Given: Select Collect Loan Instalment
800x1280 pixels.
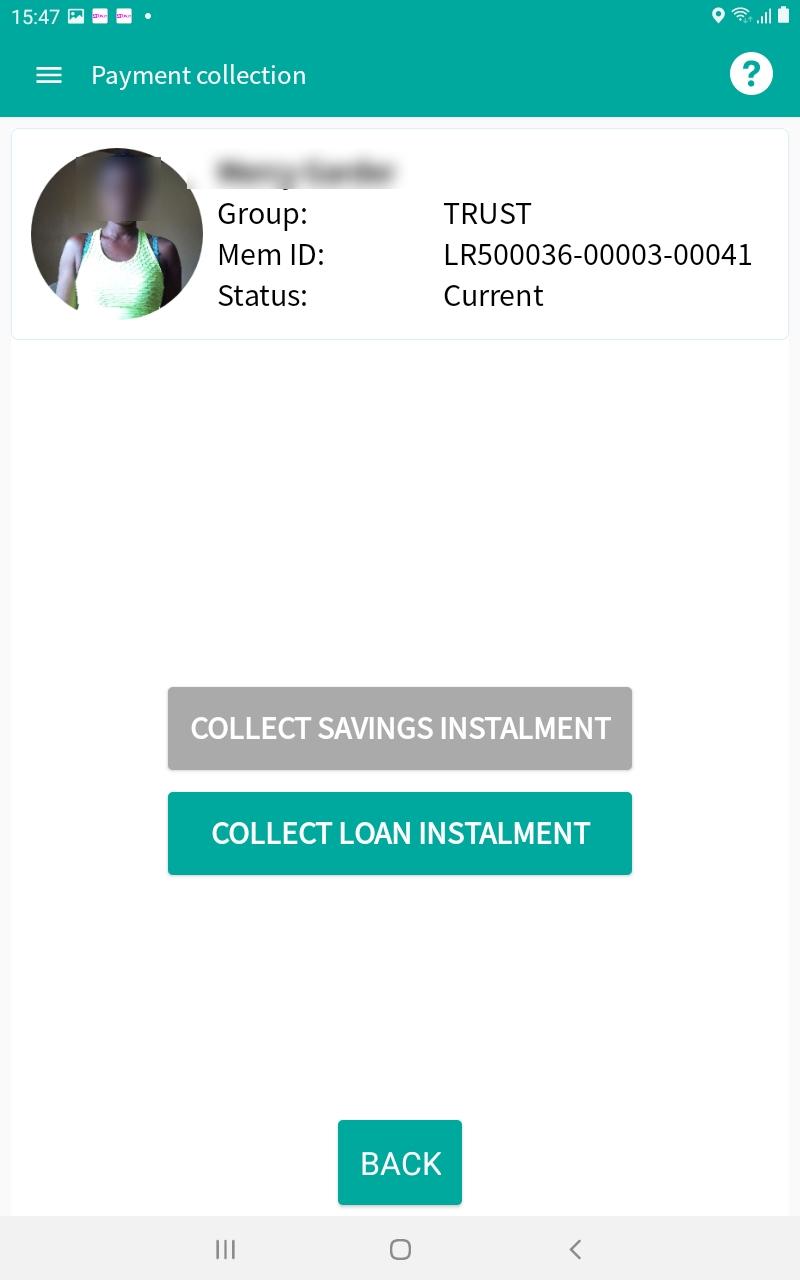Looking at the screenshot, I should [400, 833].
